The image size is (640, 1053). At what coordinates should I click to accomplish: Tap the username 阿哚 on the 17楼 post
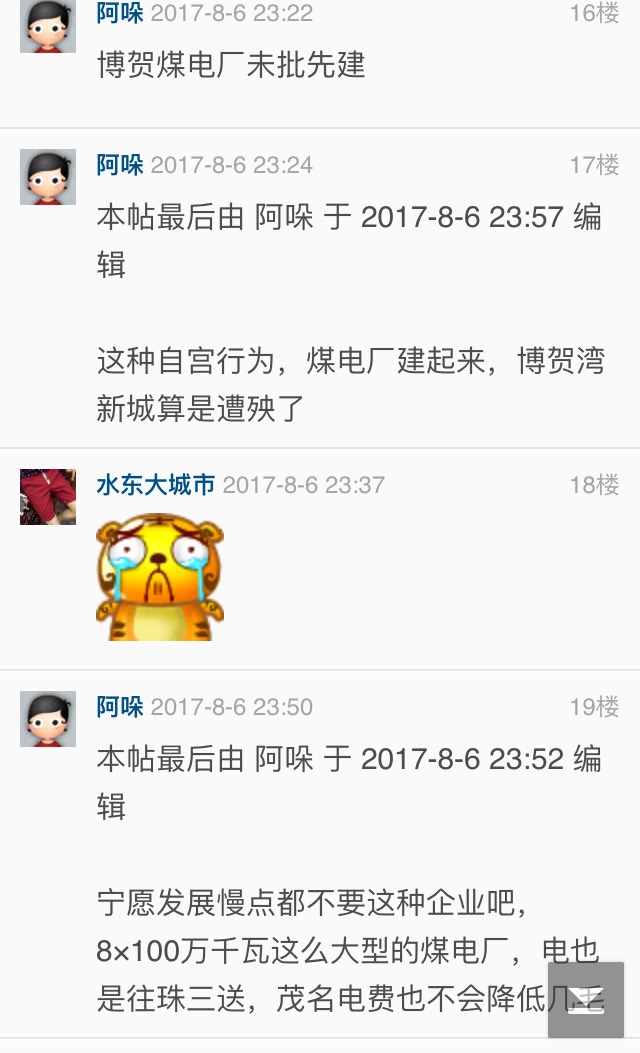coord(120,165)
